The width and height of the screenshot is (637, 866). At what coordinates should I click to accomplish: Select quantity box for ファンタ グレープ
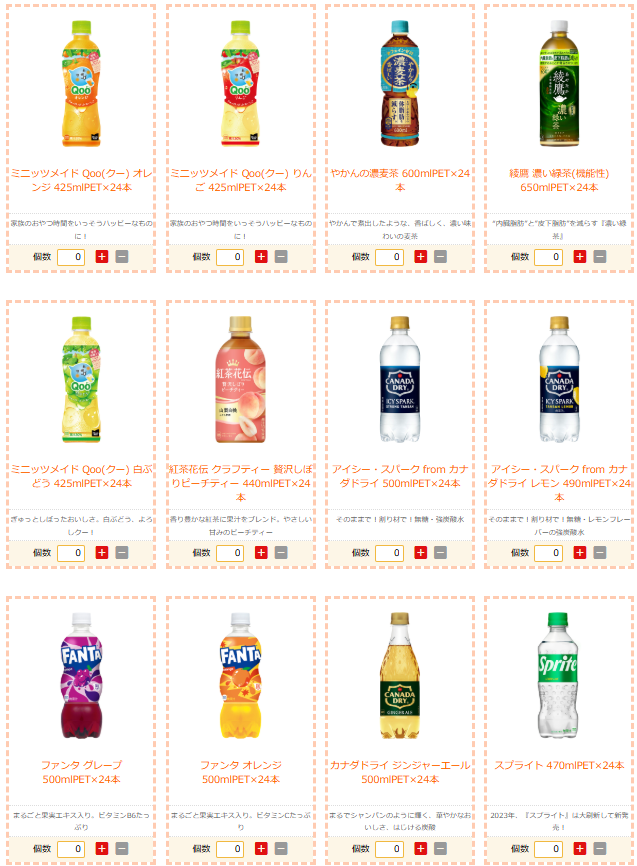[71, 849]
